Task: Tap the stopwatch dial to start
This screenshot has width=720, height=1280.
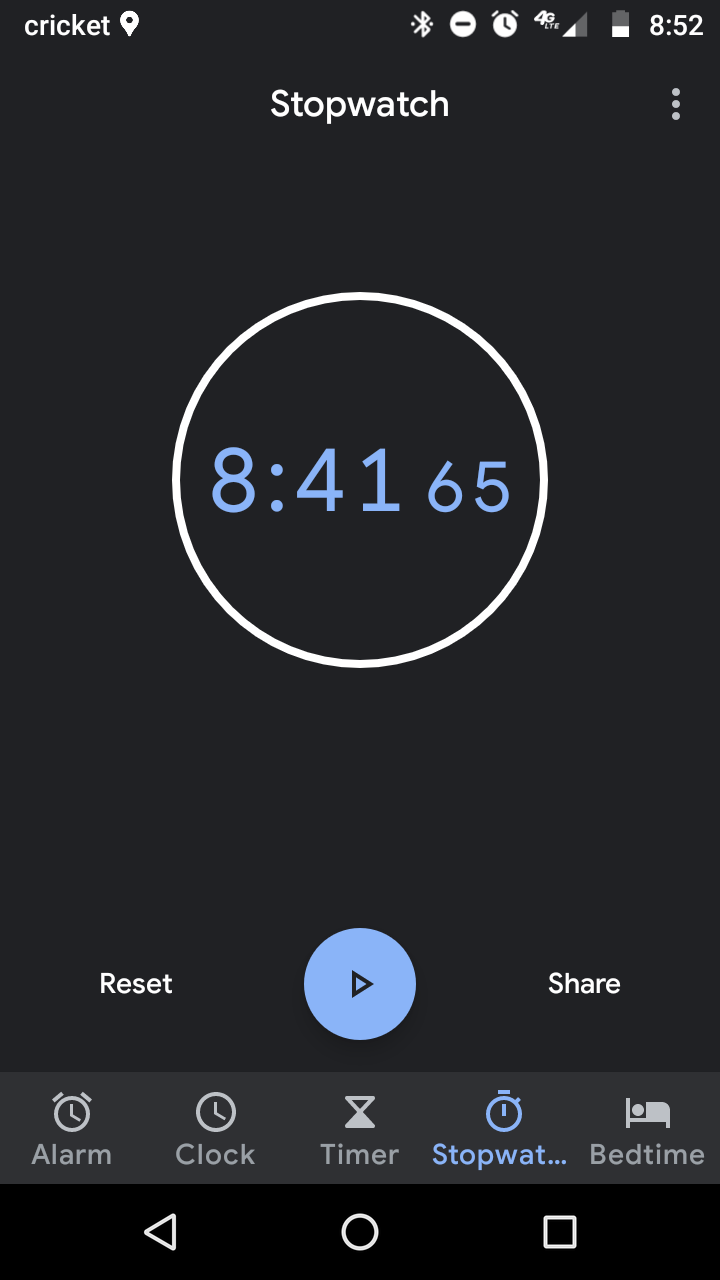Action: click(360, 480)
